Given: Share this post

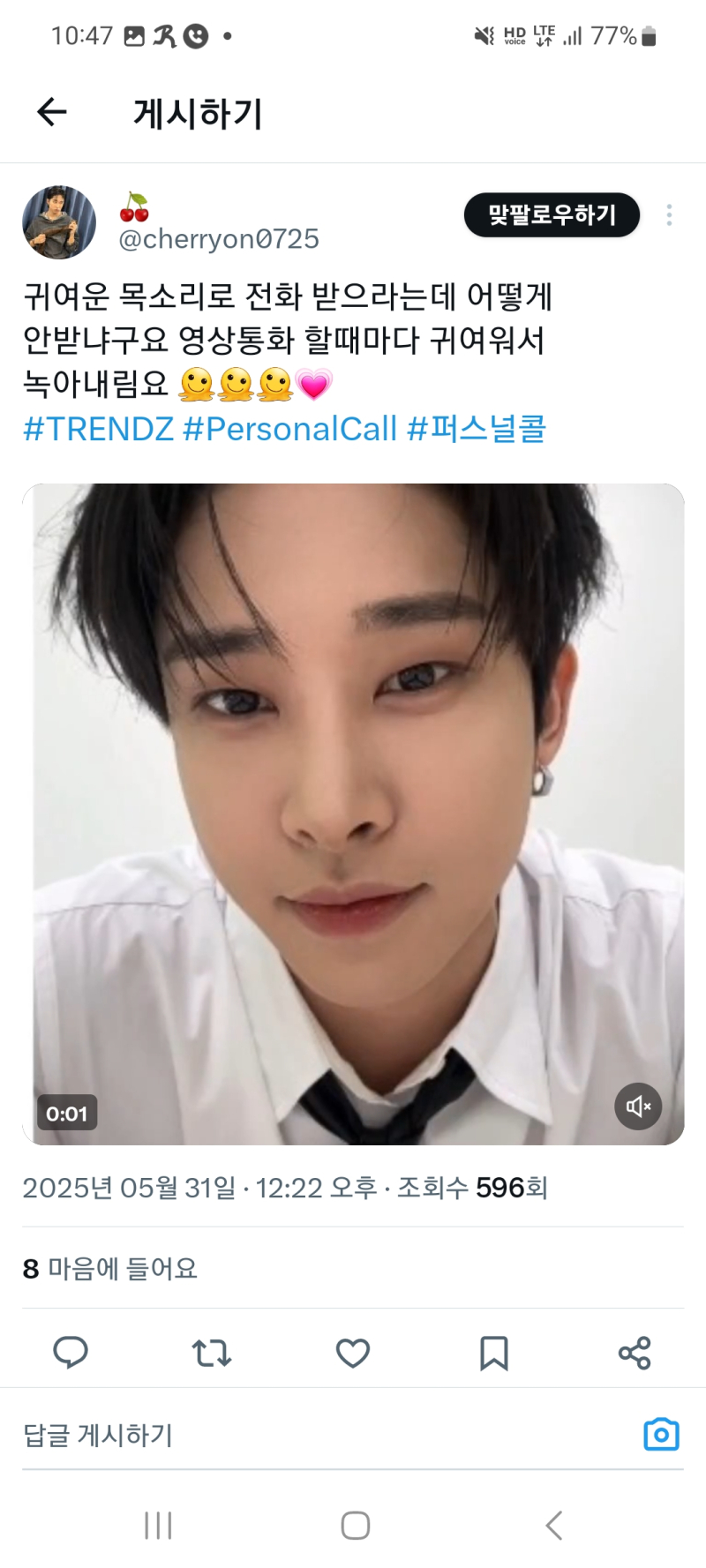Looking at the screenshot, I should [x=635, y=1352].
